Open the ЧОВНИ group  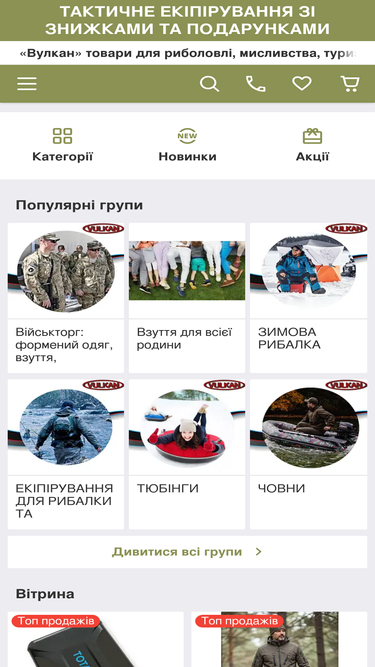coord(308,454)
